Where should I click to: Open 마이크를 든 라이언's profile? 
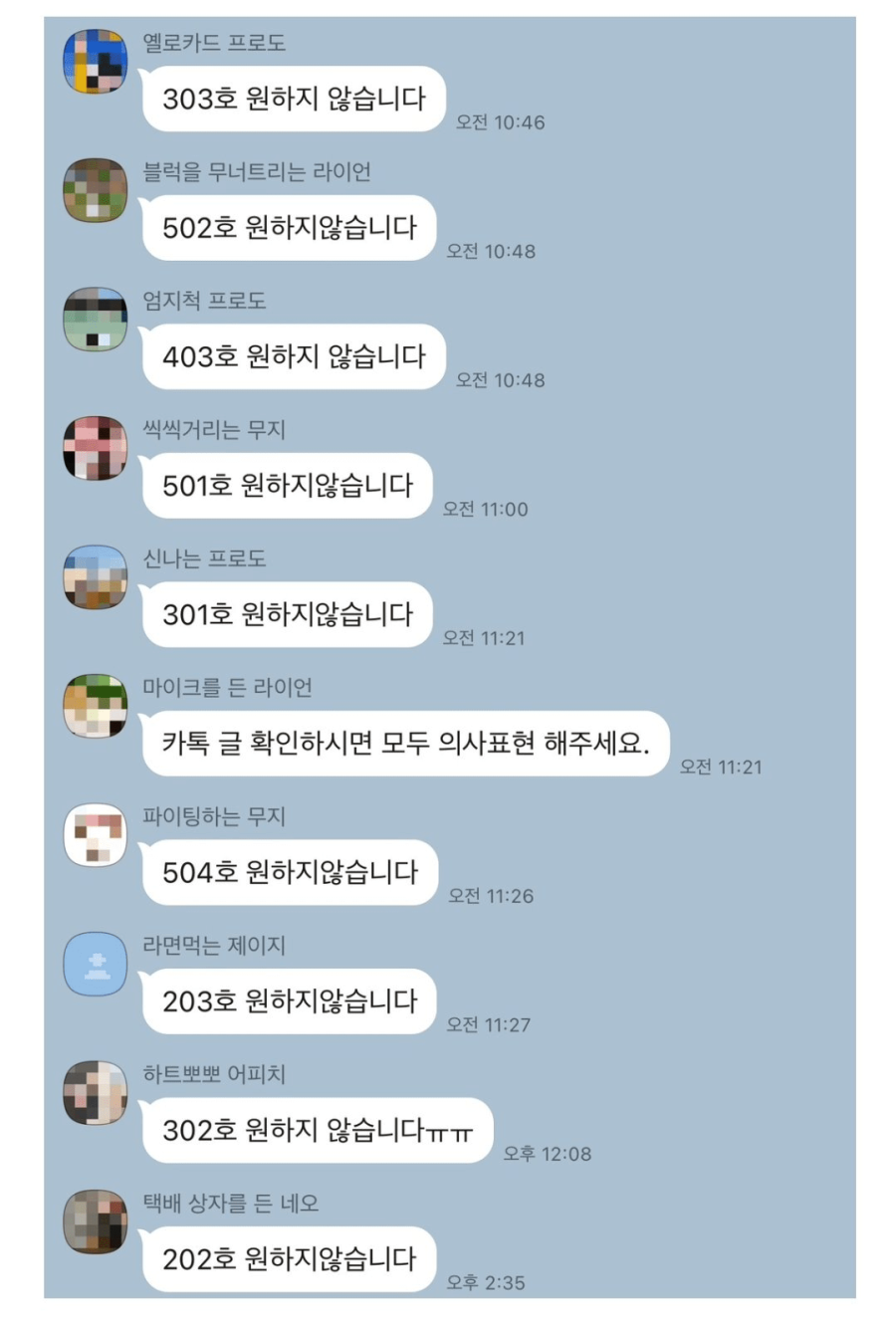(x=96, y=706)
